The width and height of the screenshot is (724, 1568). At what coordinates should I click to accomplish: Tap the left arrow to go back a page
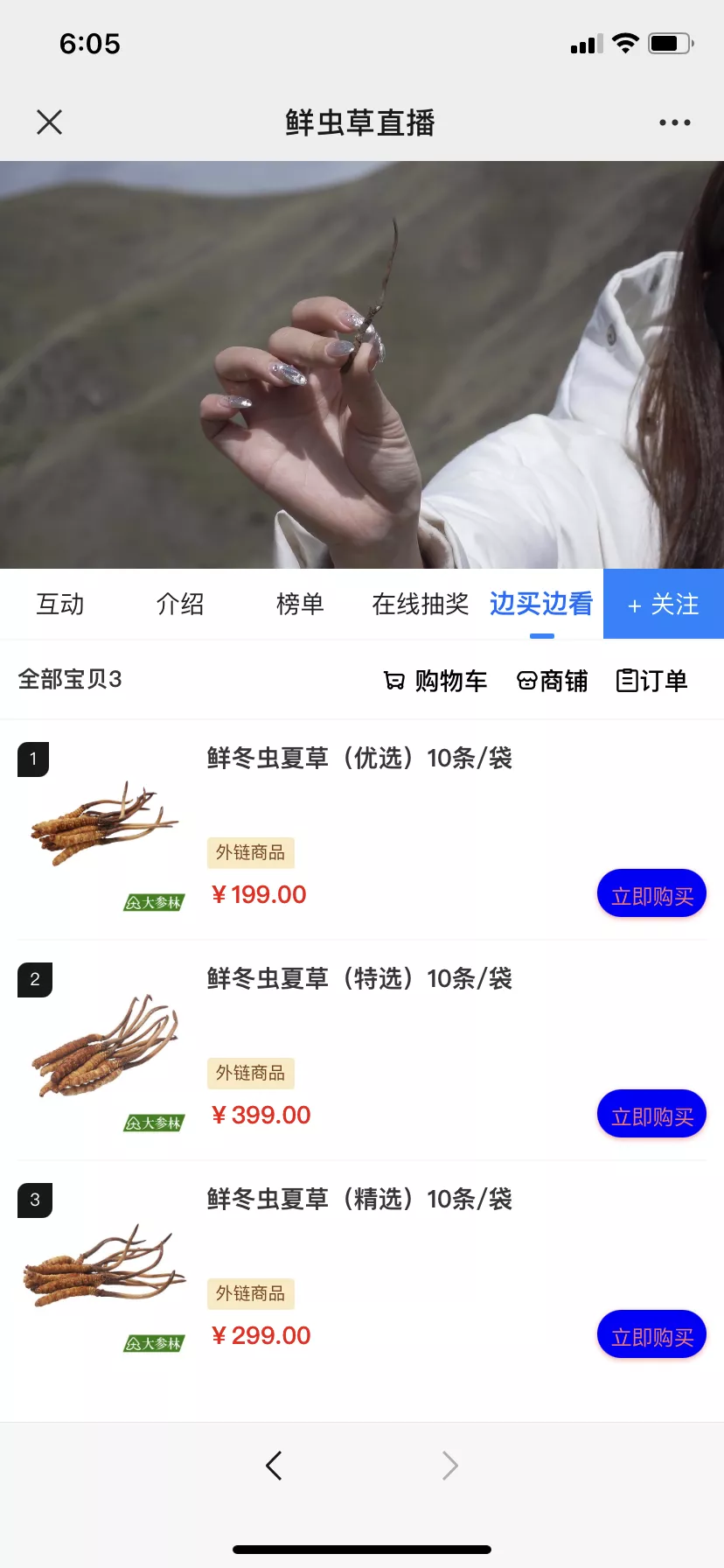click(274, 1465)
